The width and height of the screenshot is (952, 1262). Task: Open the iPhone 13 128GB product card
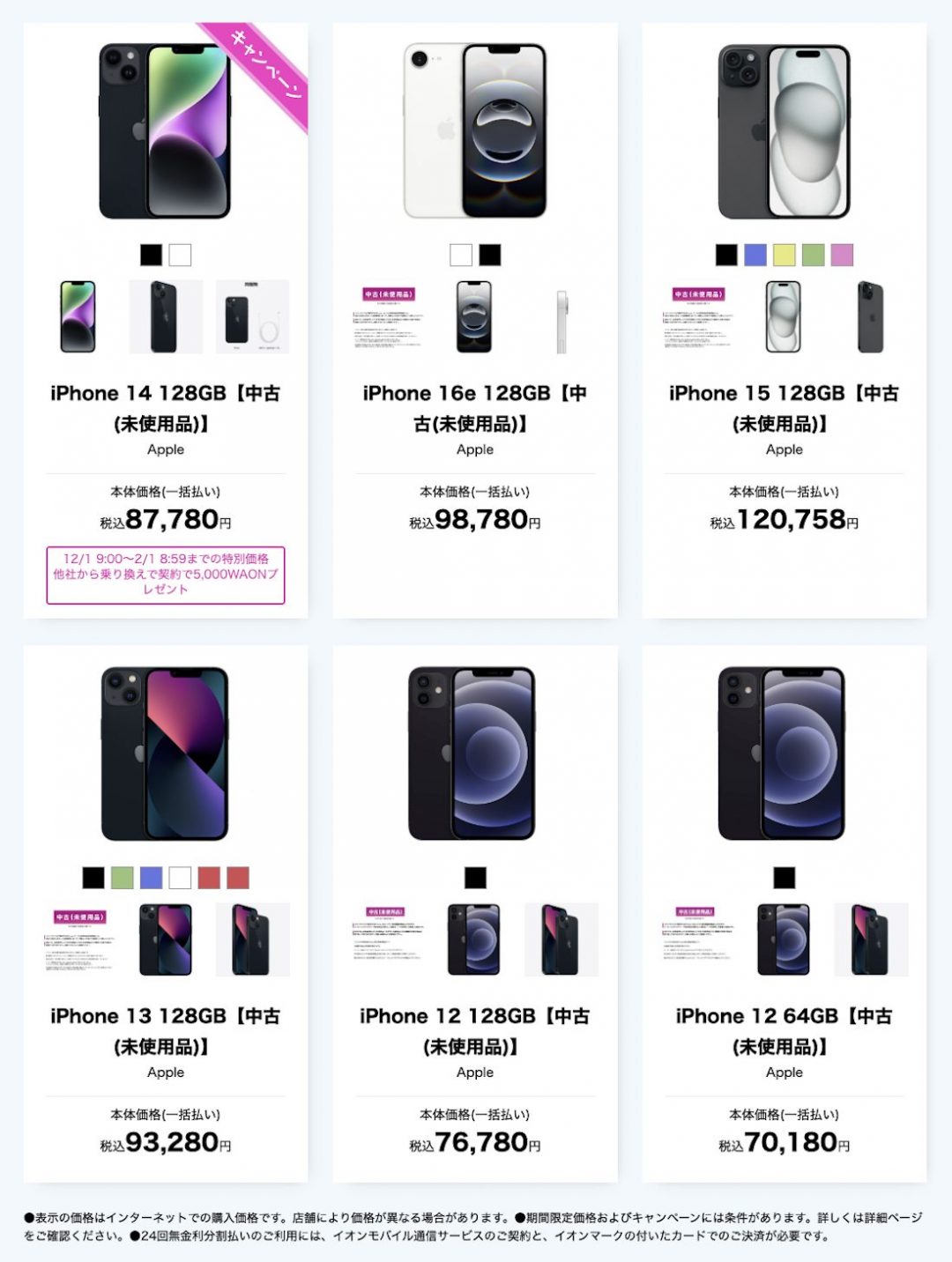166,1030
